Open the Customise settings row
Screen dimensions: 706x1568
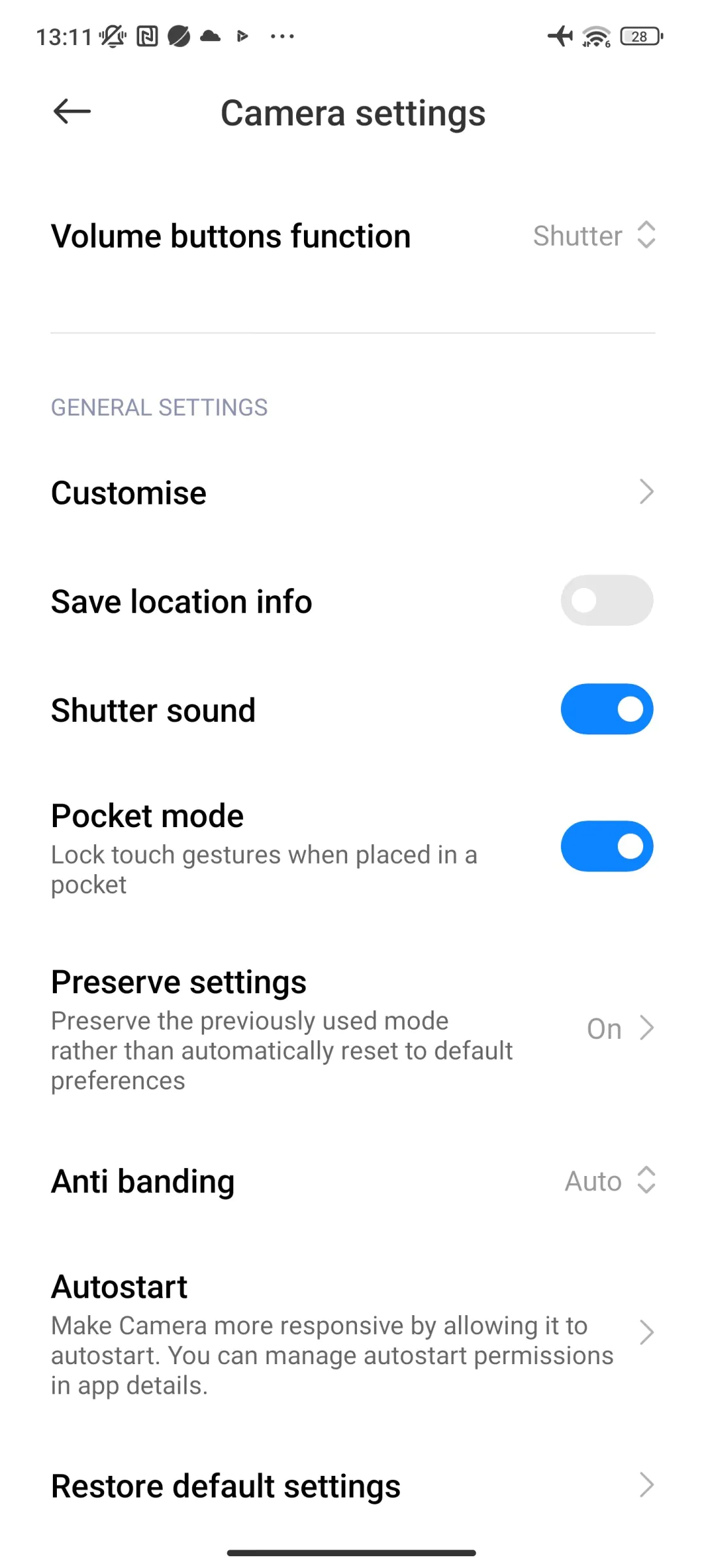pos(353,493)
